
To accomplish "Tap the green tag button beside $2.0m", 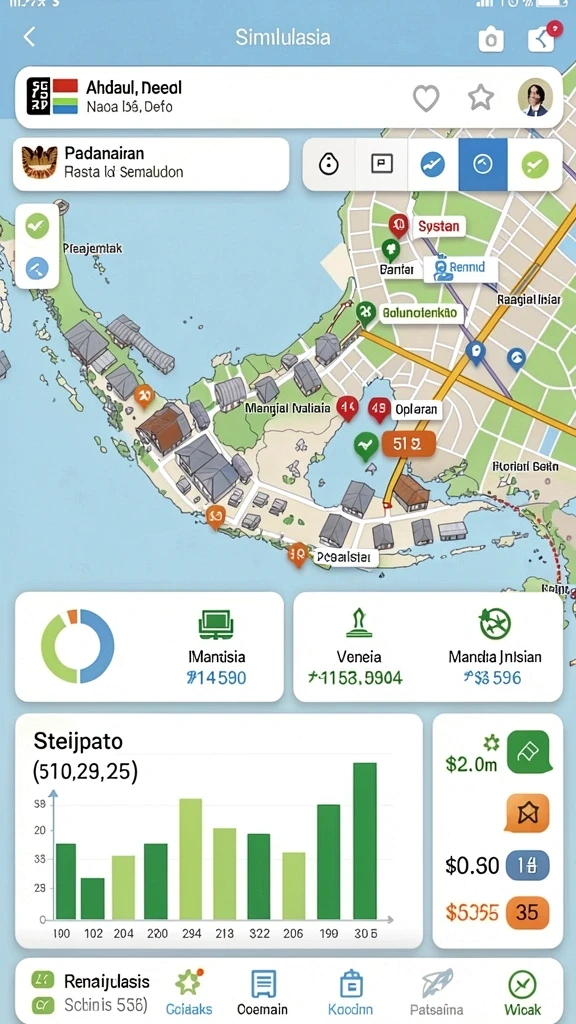I will [x=530, y=752].
